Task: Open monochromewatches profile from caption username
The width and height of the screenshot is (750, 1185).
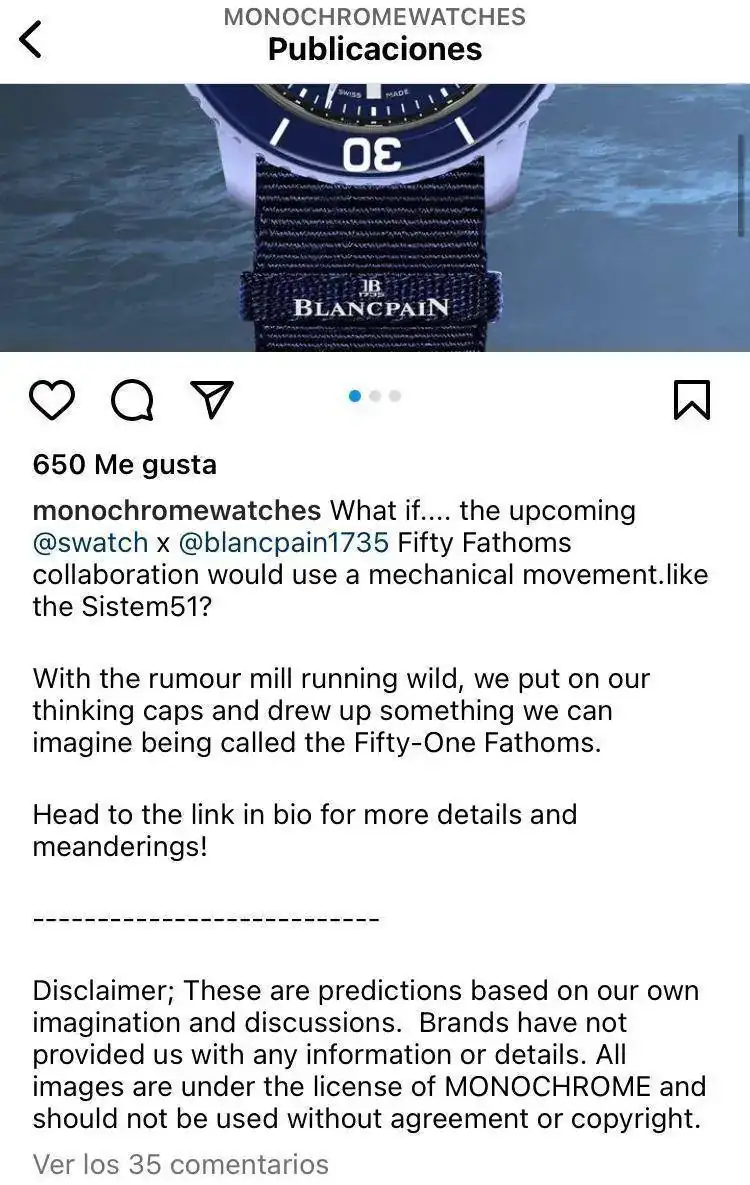Action: 177,511
